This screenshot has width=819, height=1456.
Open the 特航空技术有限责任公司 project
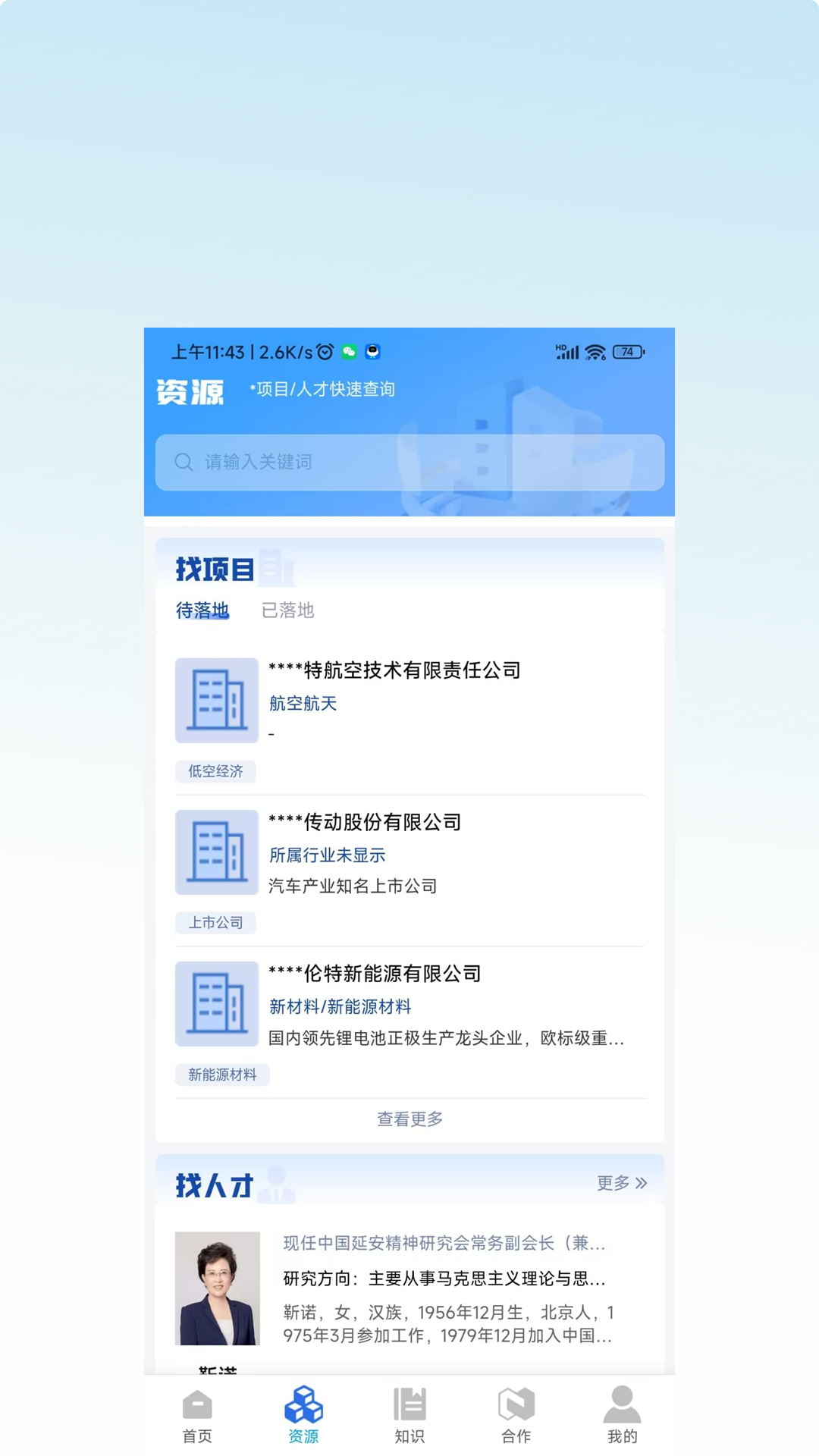tap(394, 670)
